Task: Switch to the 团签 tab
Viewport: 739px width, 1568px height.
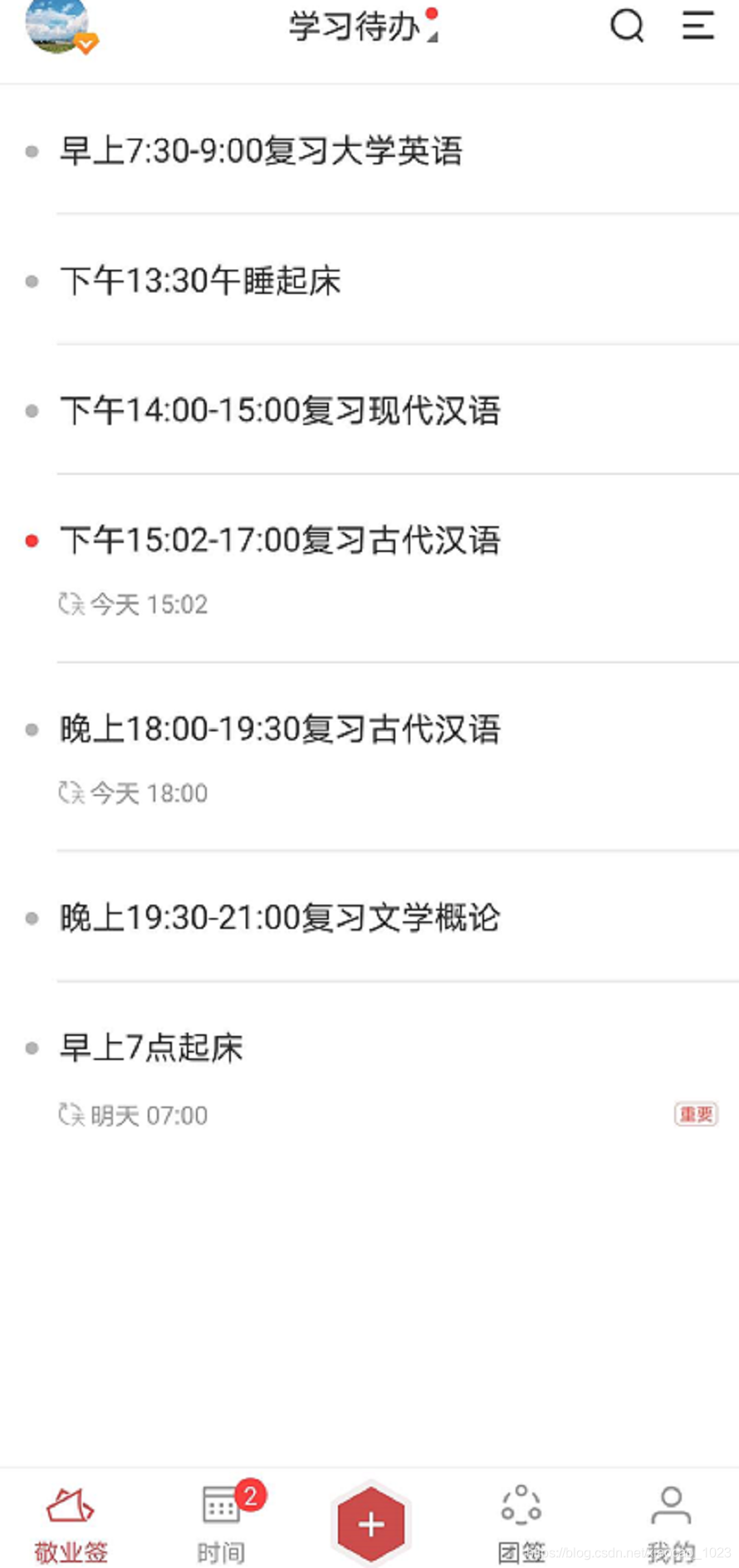Action: (521, 1525)
